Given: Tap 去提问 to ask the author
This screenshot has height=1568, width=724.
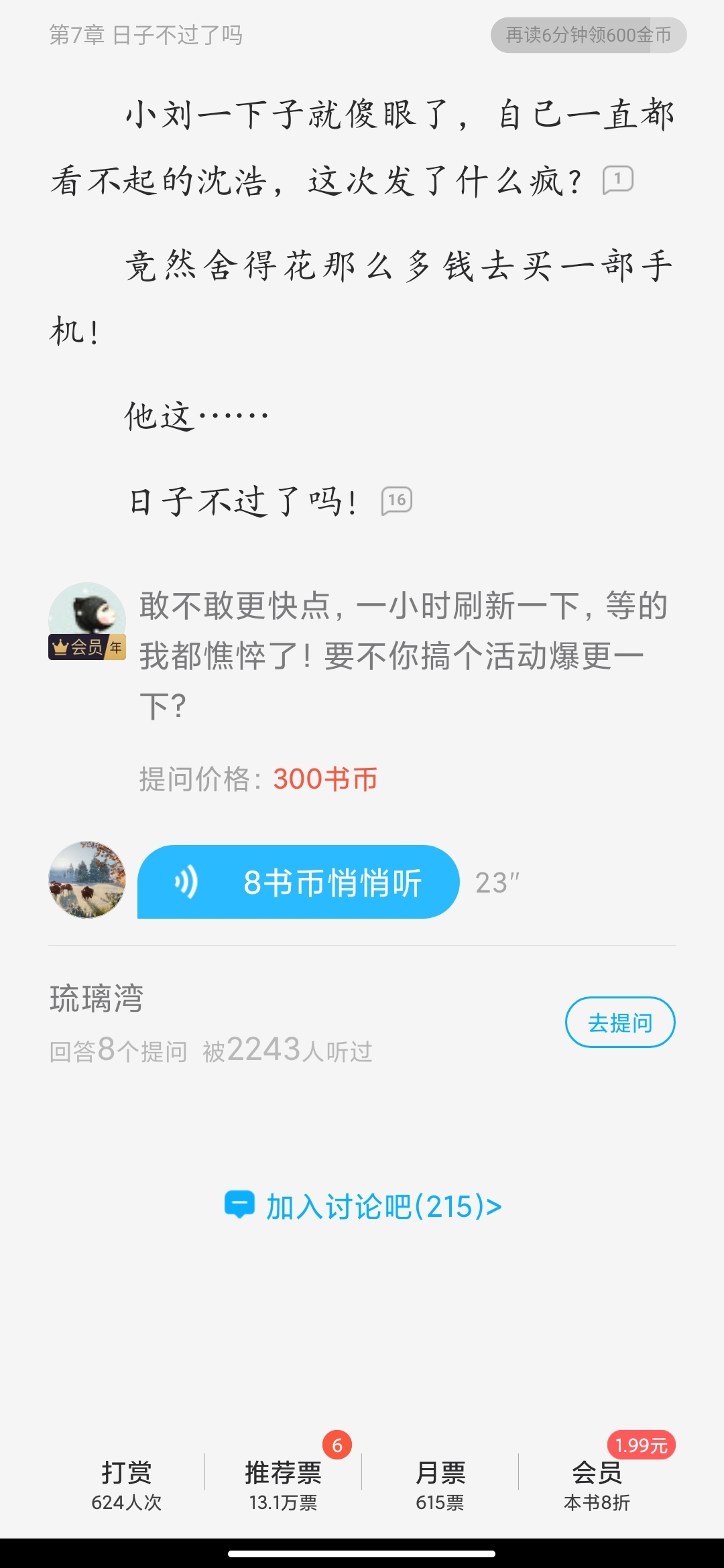Looking at the screenshot, I should [x=620, y=1023].
